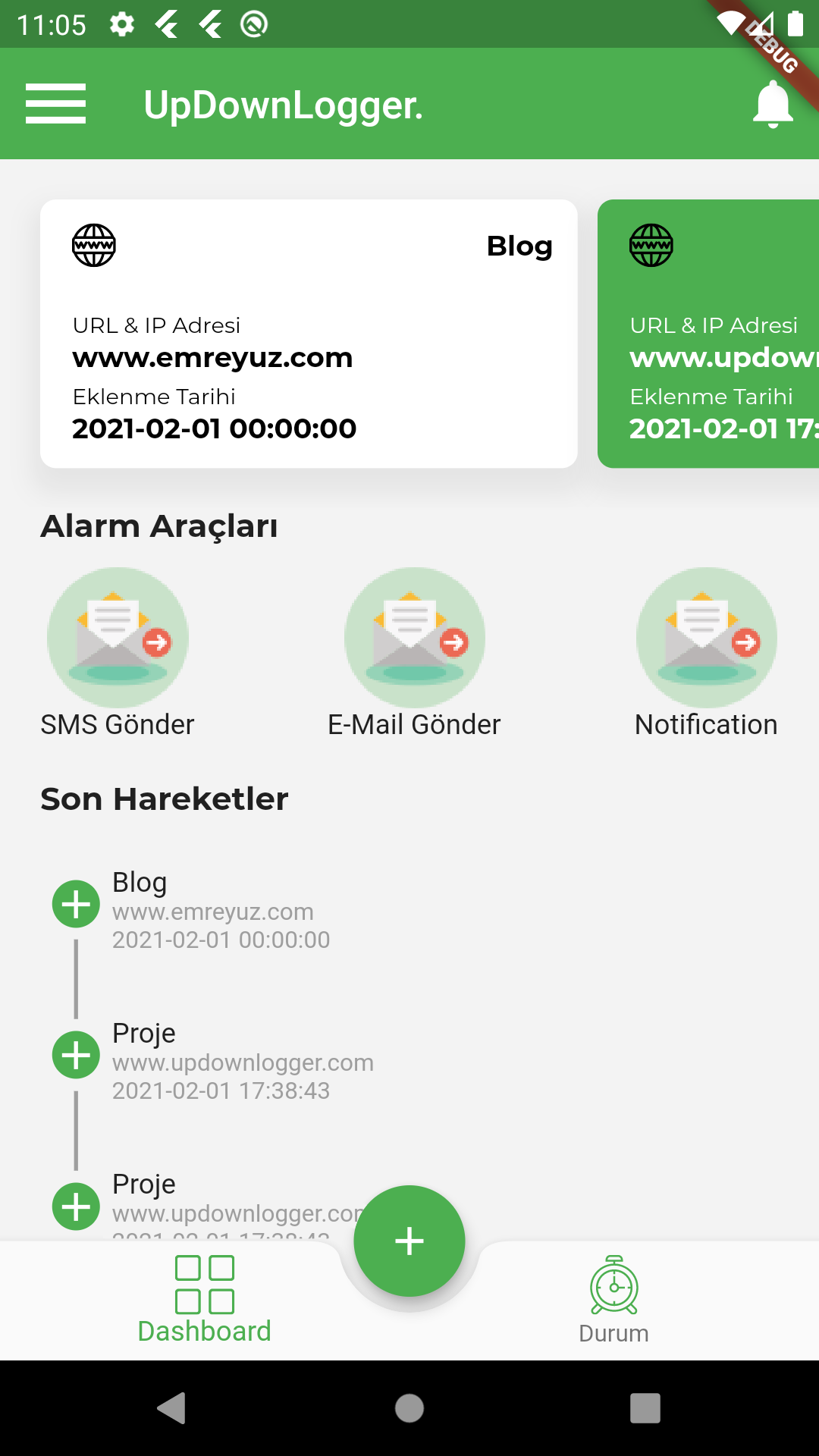Viewport: 819px width, 1456px height.
Task: Tap the green plus floating button
Action: pyautogui.click(x=409, y=1241)
